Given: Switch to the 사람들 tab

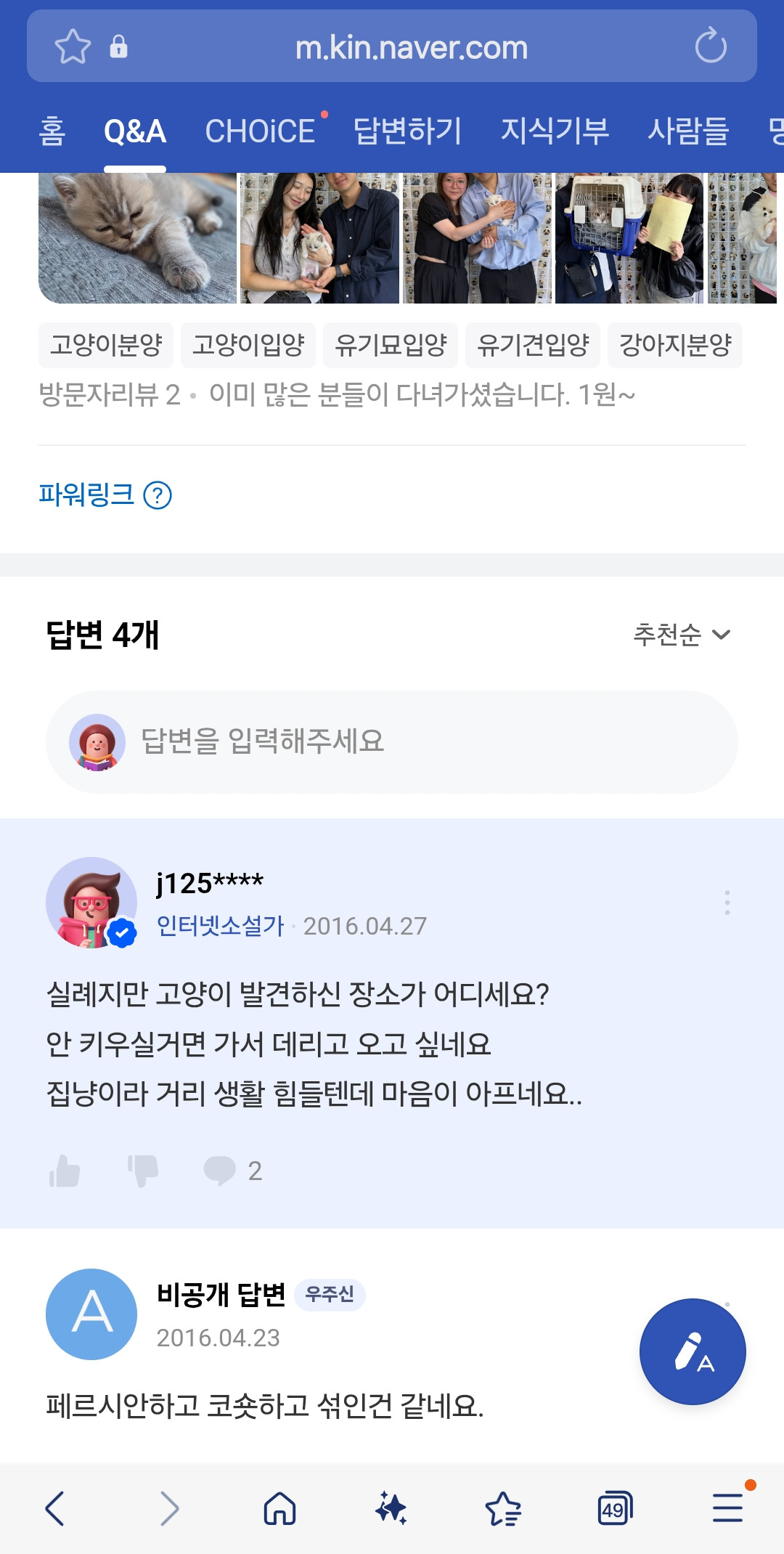Looking at the screenshot, I should click(687, 131).
